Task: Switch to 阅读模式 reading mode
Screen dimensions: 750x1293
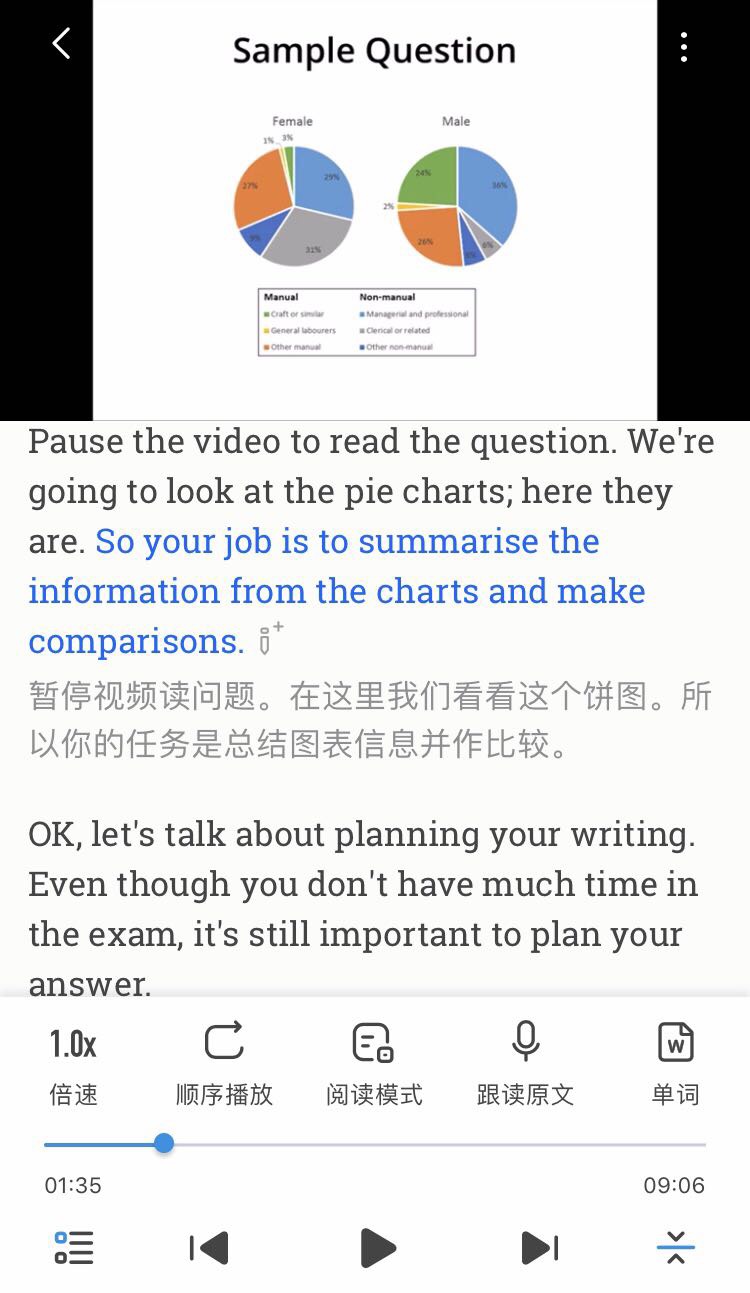Action: (x=374, y=1064)
